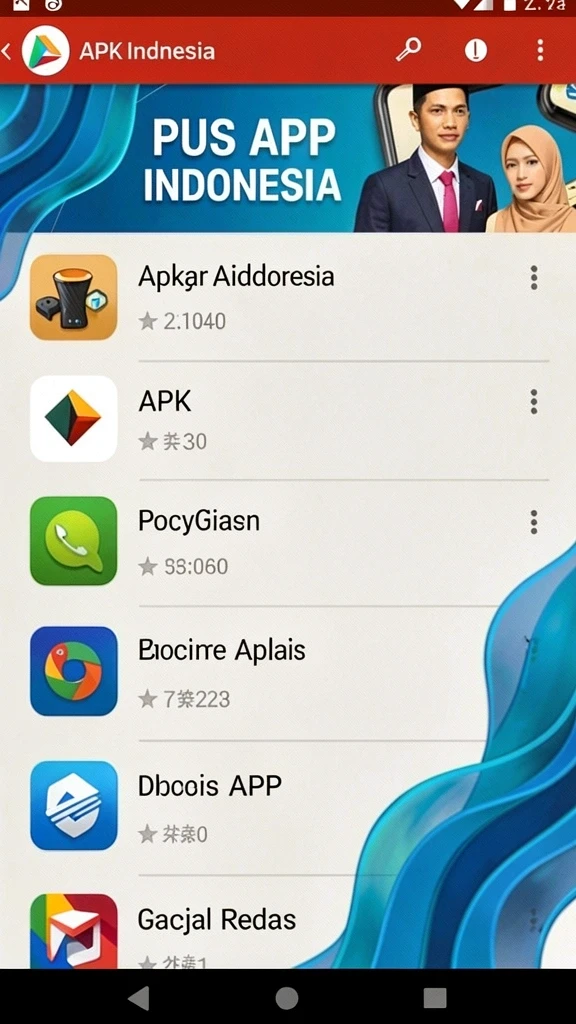Tap the alert exclamation icon

(475, 50)
